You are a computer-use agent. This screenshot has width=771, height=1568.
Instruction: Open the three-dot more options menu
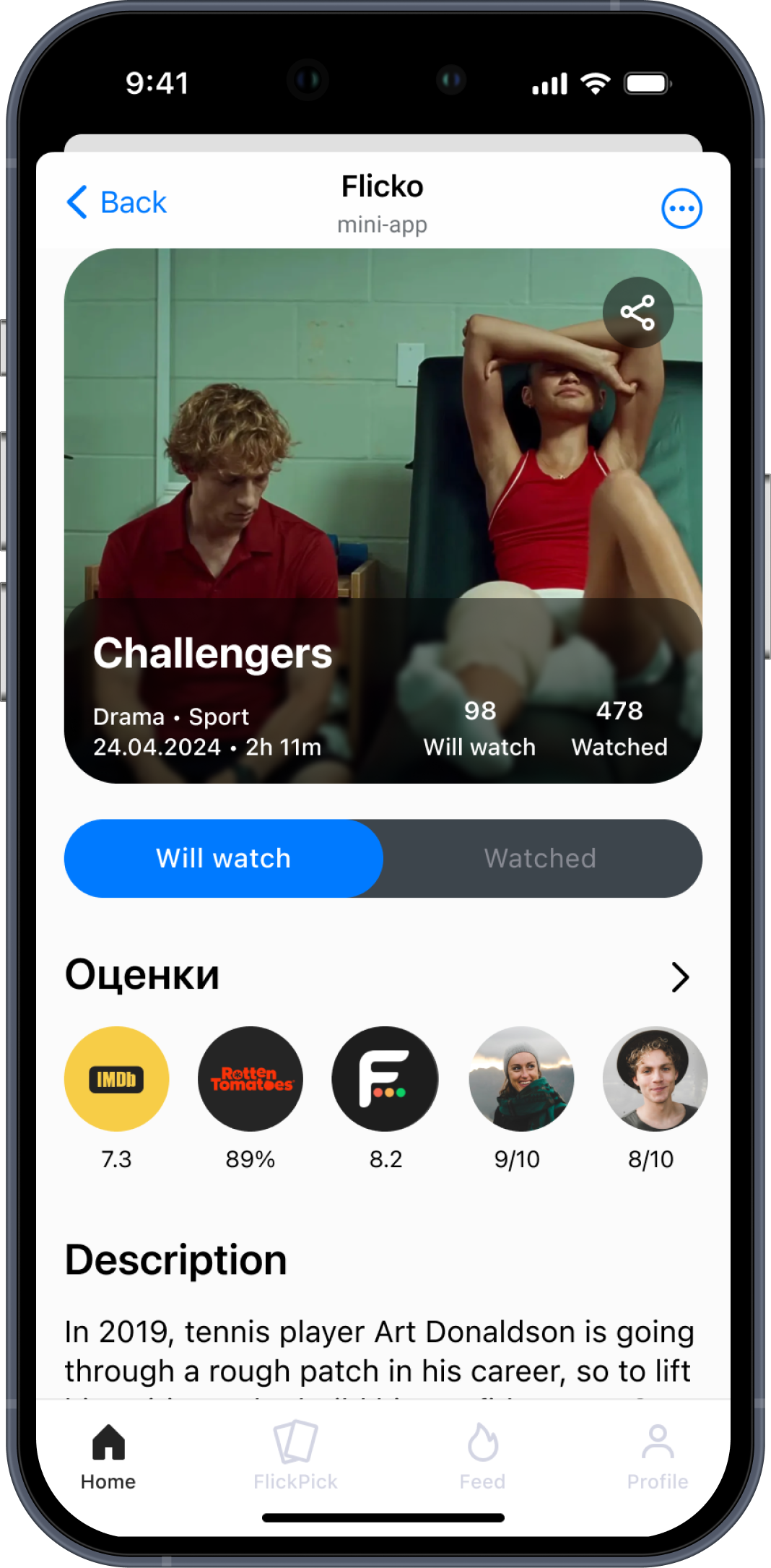(681, 209)
